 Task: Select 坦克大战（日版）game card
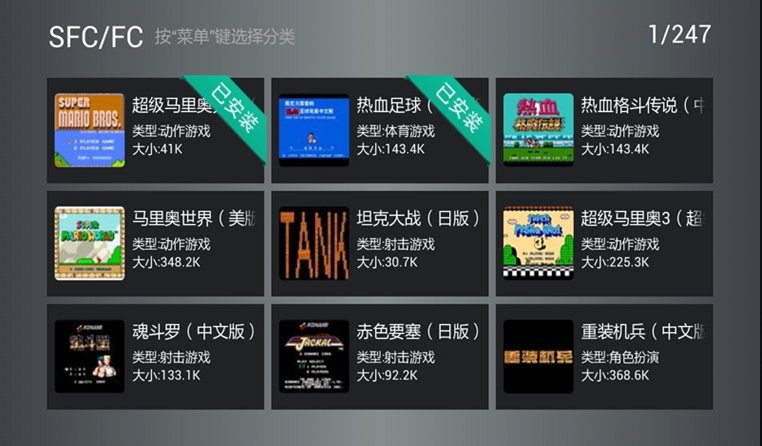tap(380, 243)
